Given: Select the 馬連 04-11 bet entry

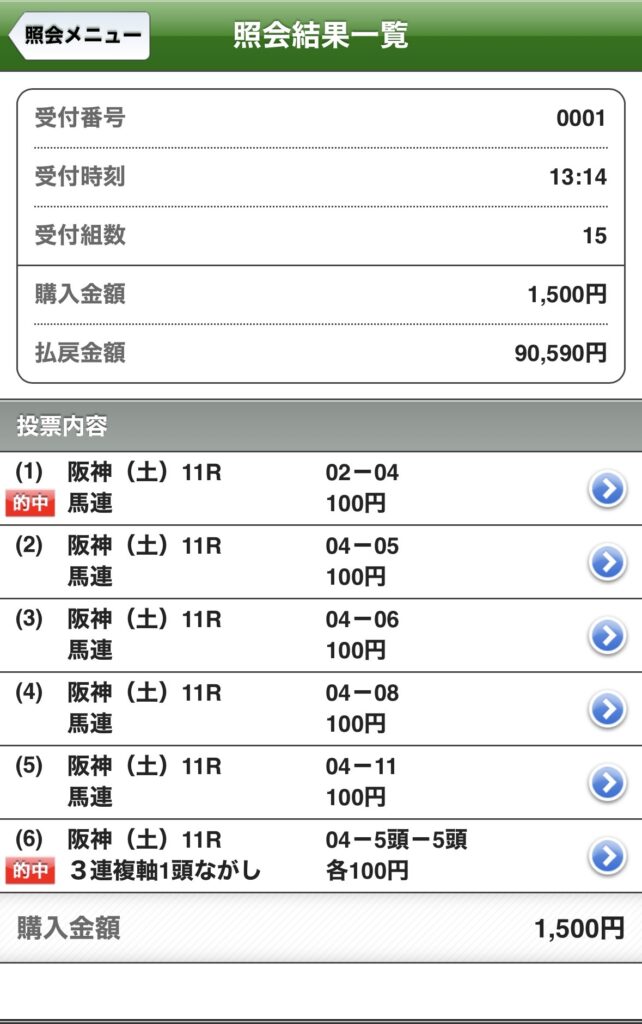Looking at the screenshot, I should pos(606,782).
